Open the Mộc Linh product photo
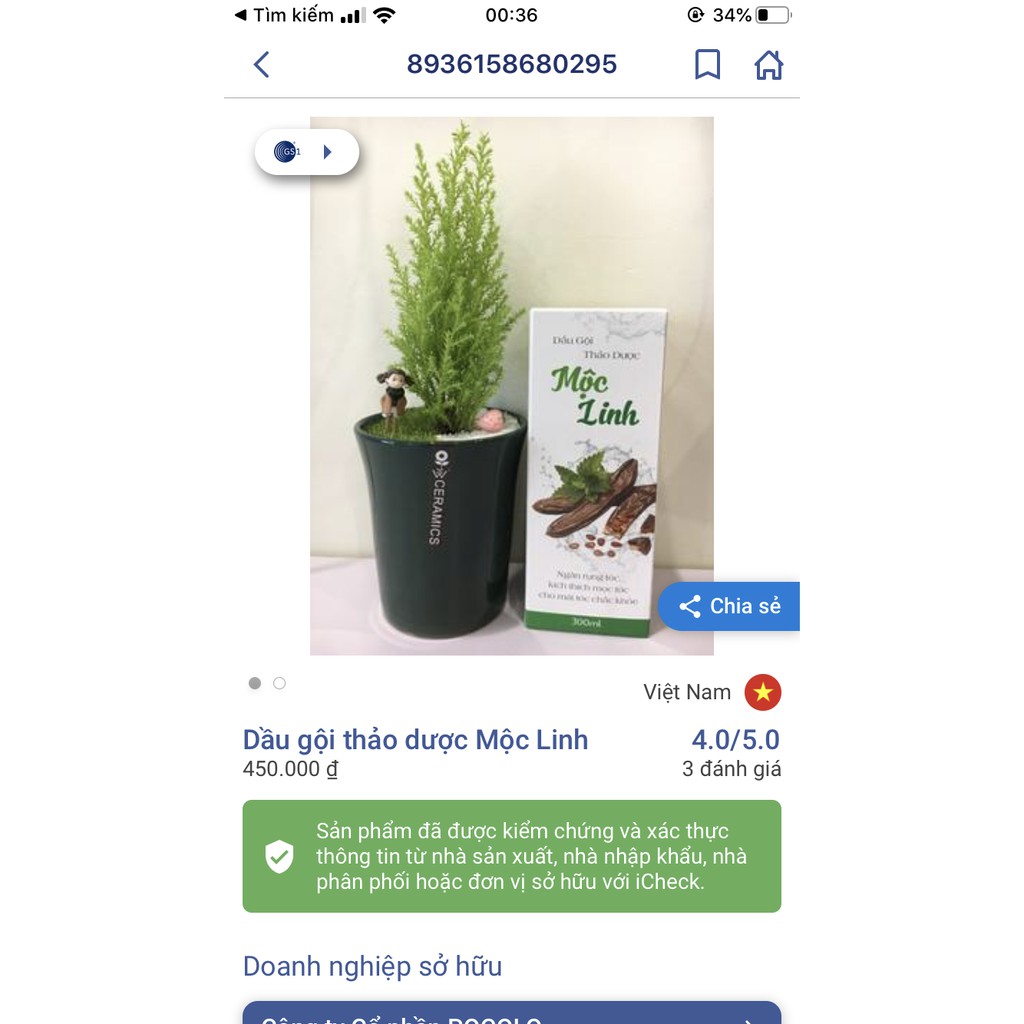1024x1024 pixels. pos(511,385)
